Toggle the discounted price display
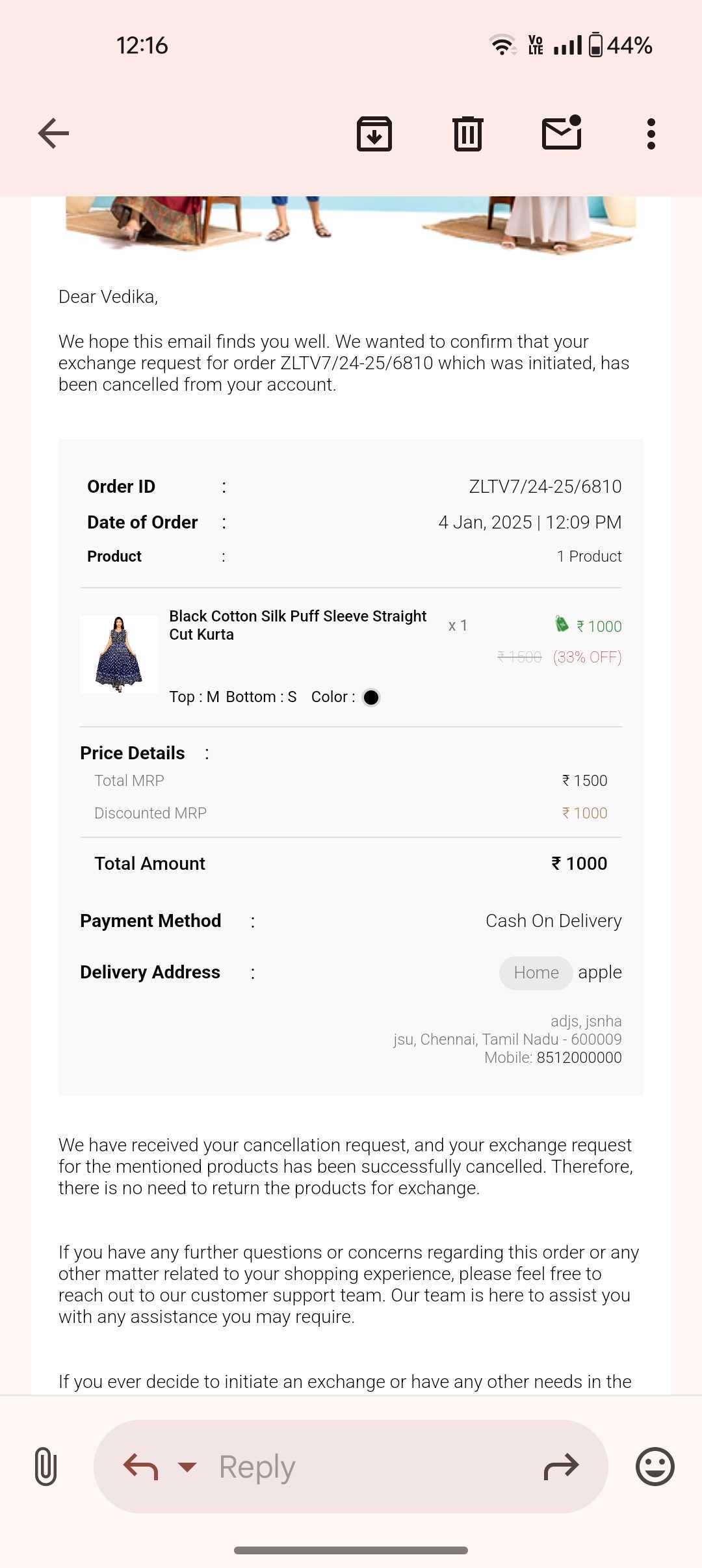 (x=584, y=813)
